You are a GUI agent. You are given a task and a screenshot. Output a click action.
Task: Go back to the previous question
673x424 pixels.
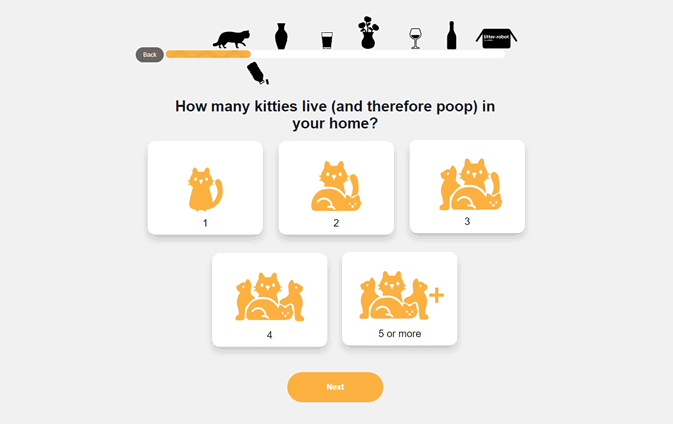149,54
